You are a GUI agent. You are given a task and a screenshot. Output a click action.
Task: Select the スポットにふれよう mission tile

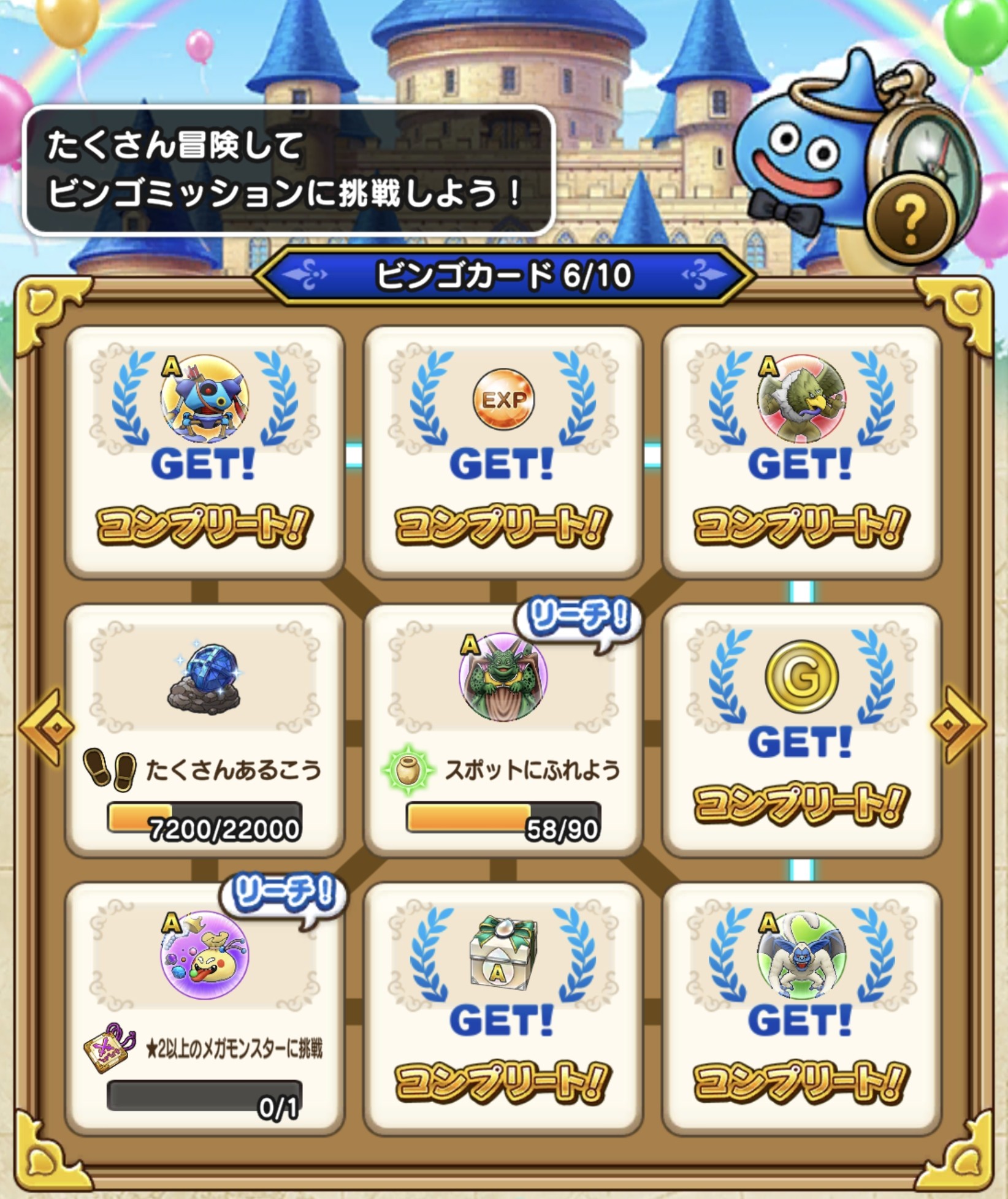503,729
